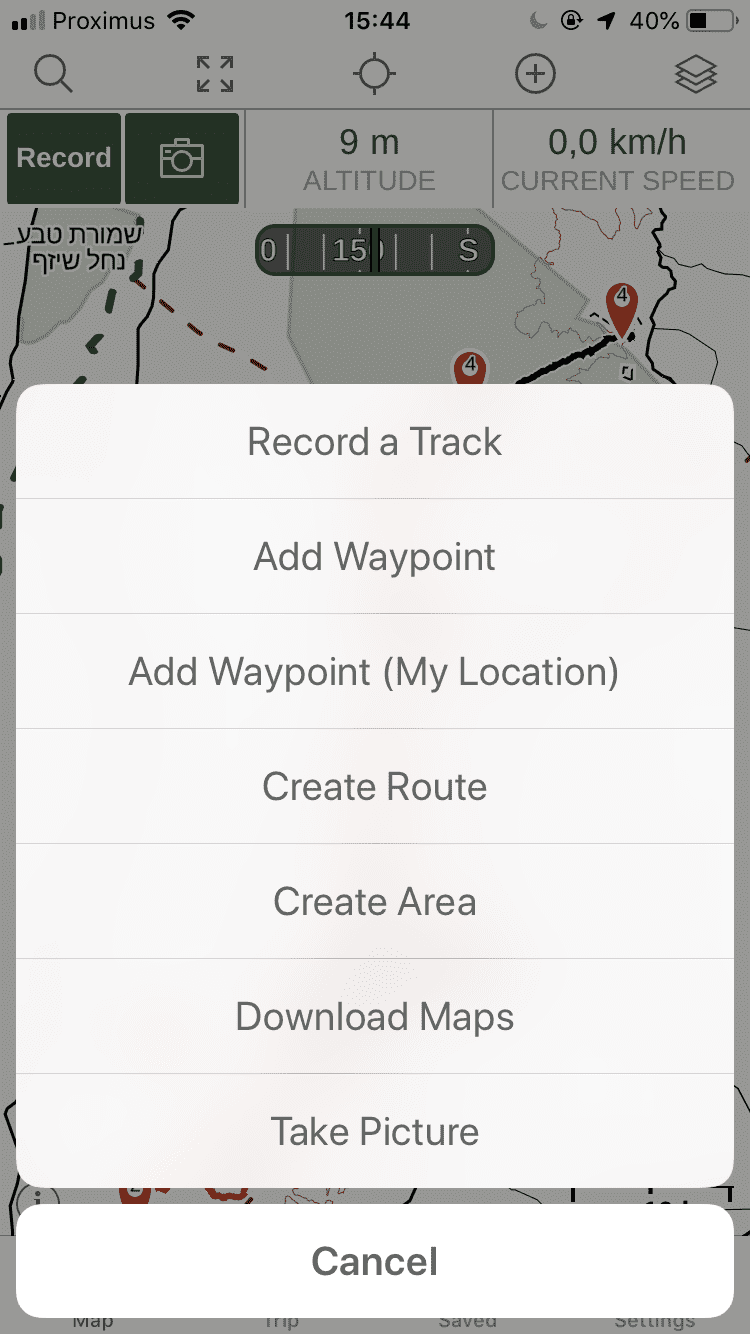Image resolution: width=750 pixels, height=1334 pixels.
Task: Choose Add Waypoint option
Action: [x=375, y=556]
